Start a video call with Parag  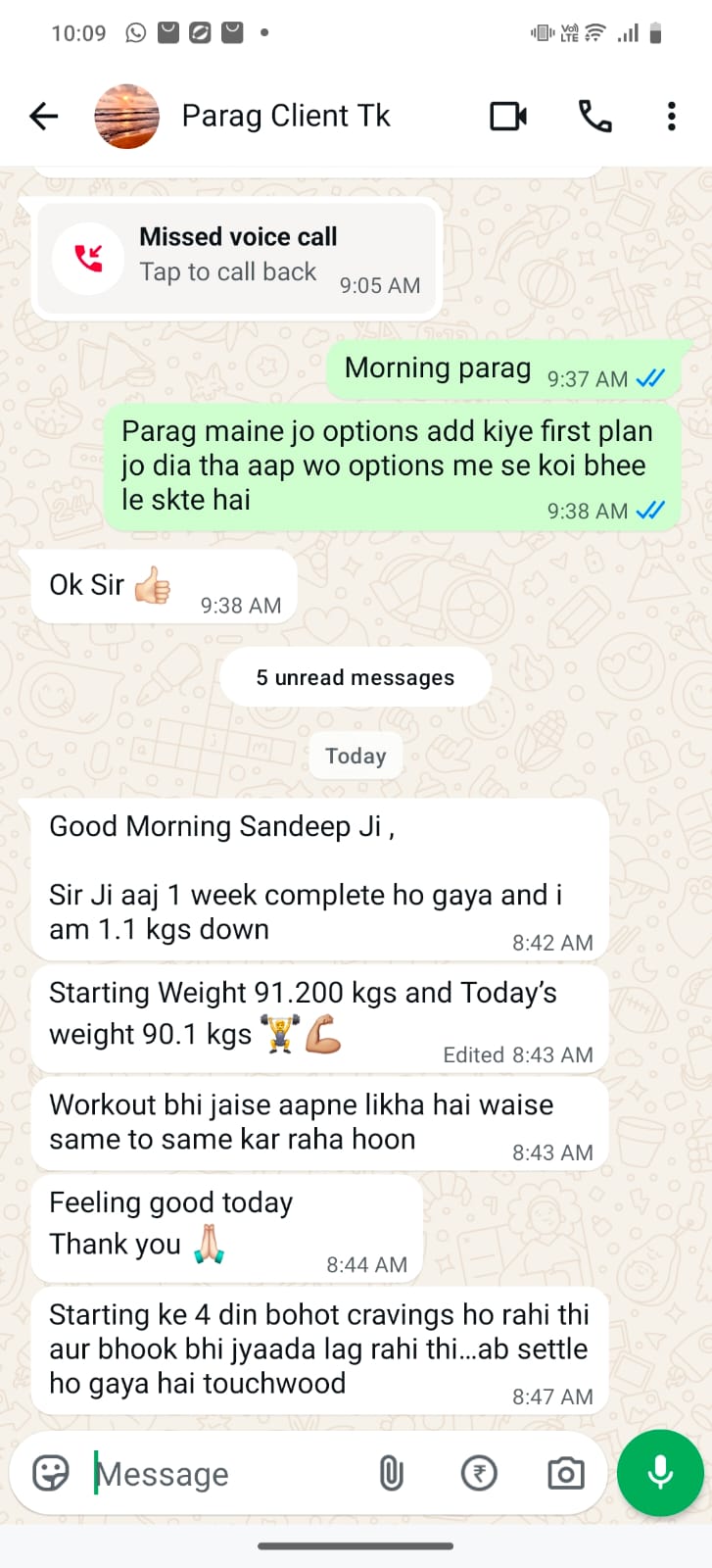click(x=508, y=117)
